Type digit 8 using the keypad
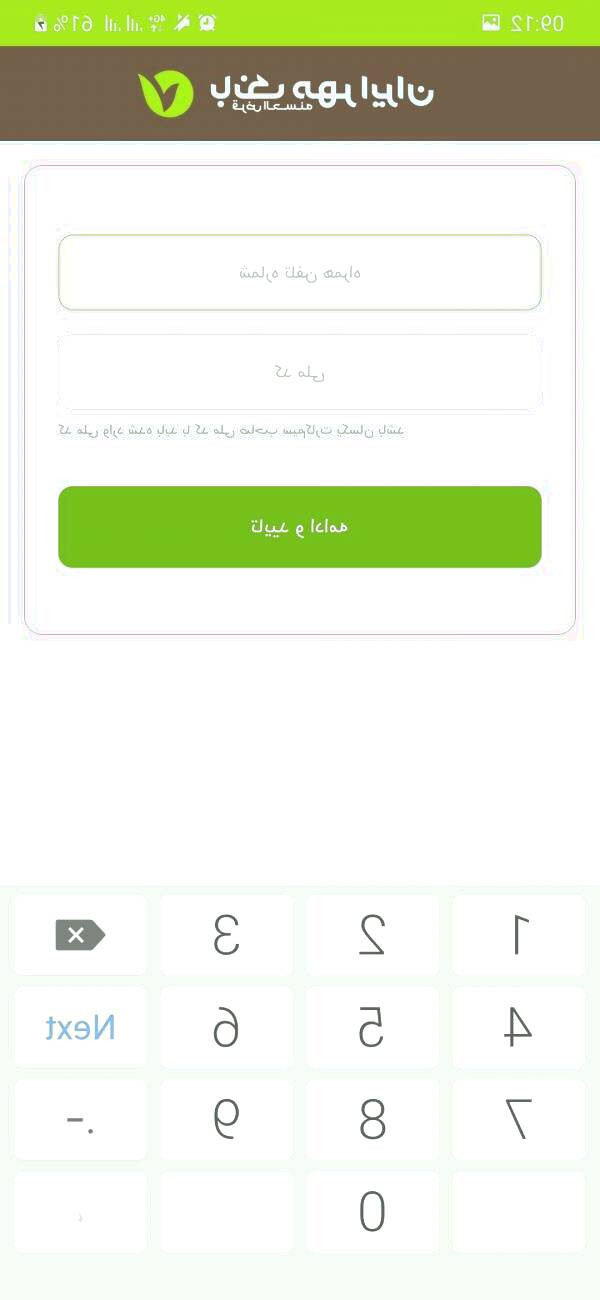 [372, 1120]
